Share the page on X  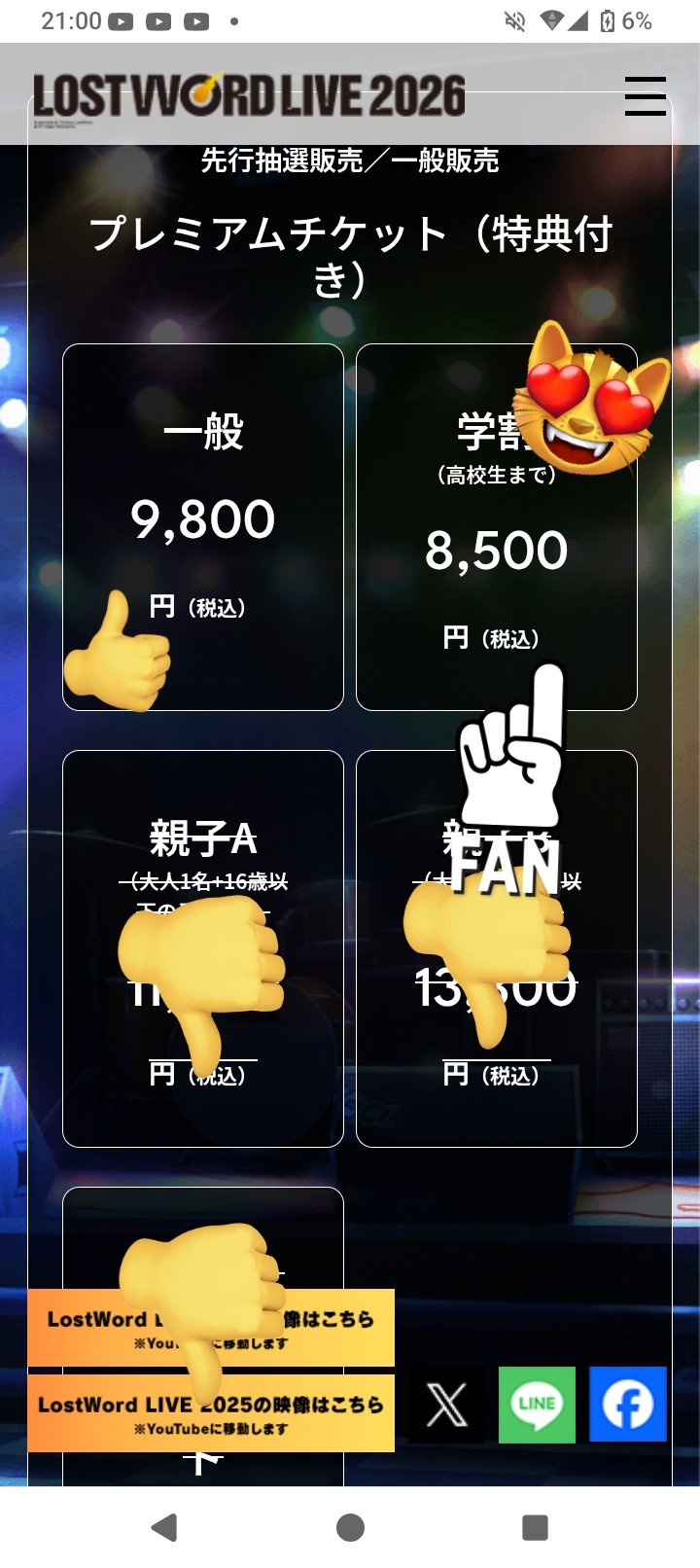(x=447, y=1405)
